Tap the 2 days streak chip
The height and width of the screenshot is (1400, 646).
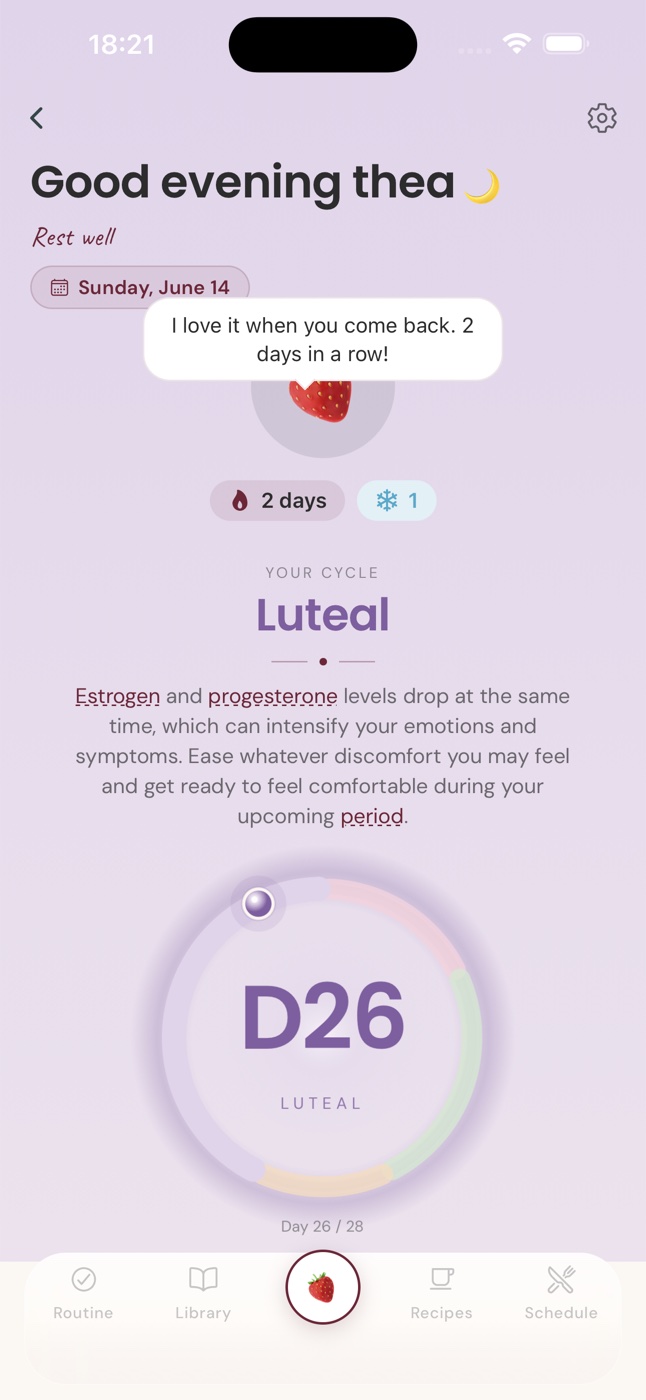point(277,501)
